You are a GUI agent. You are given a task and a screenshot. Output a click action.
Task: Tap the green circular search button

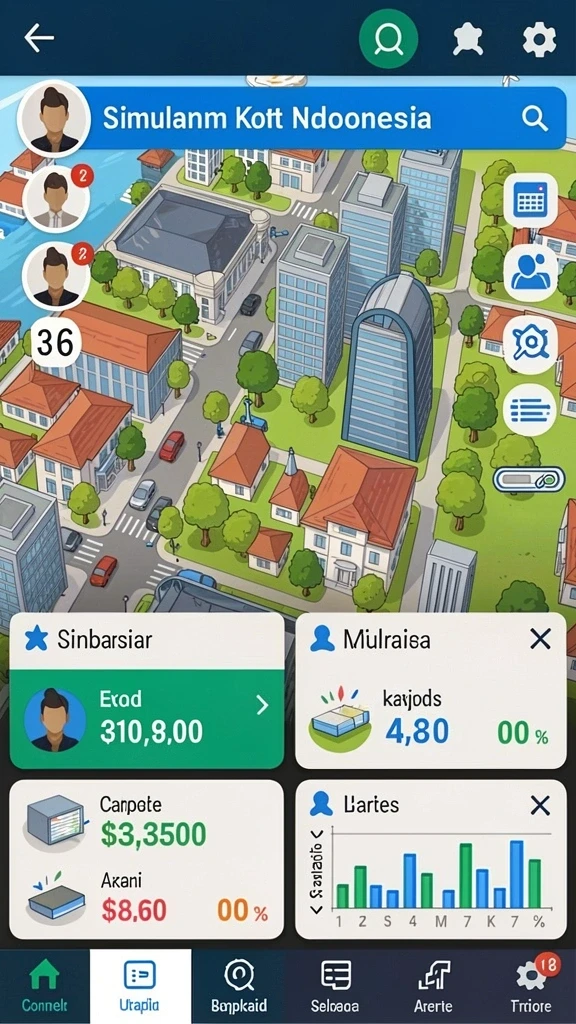point(388,39)
